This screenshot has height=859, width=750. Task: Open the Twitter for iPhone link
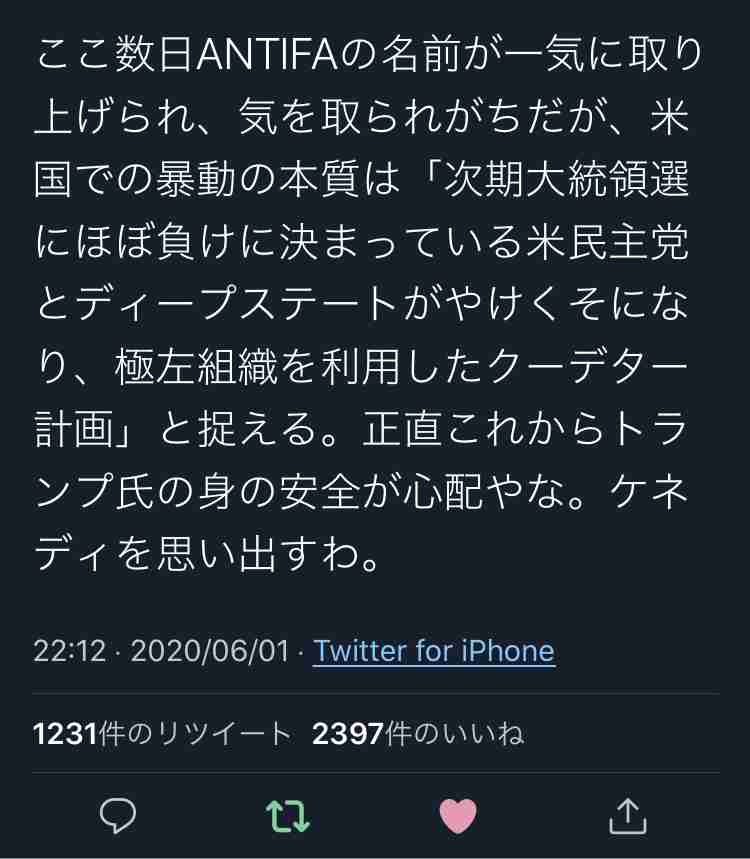434,651
